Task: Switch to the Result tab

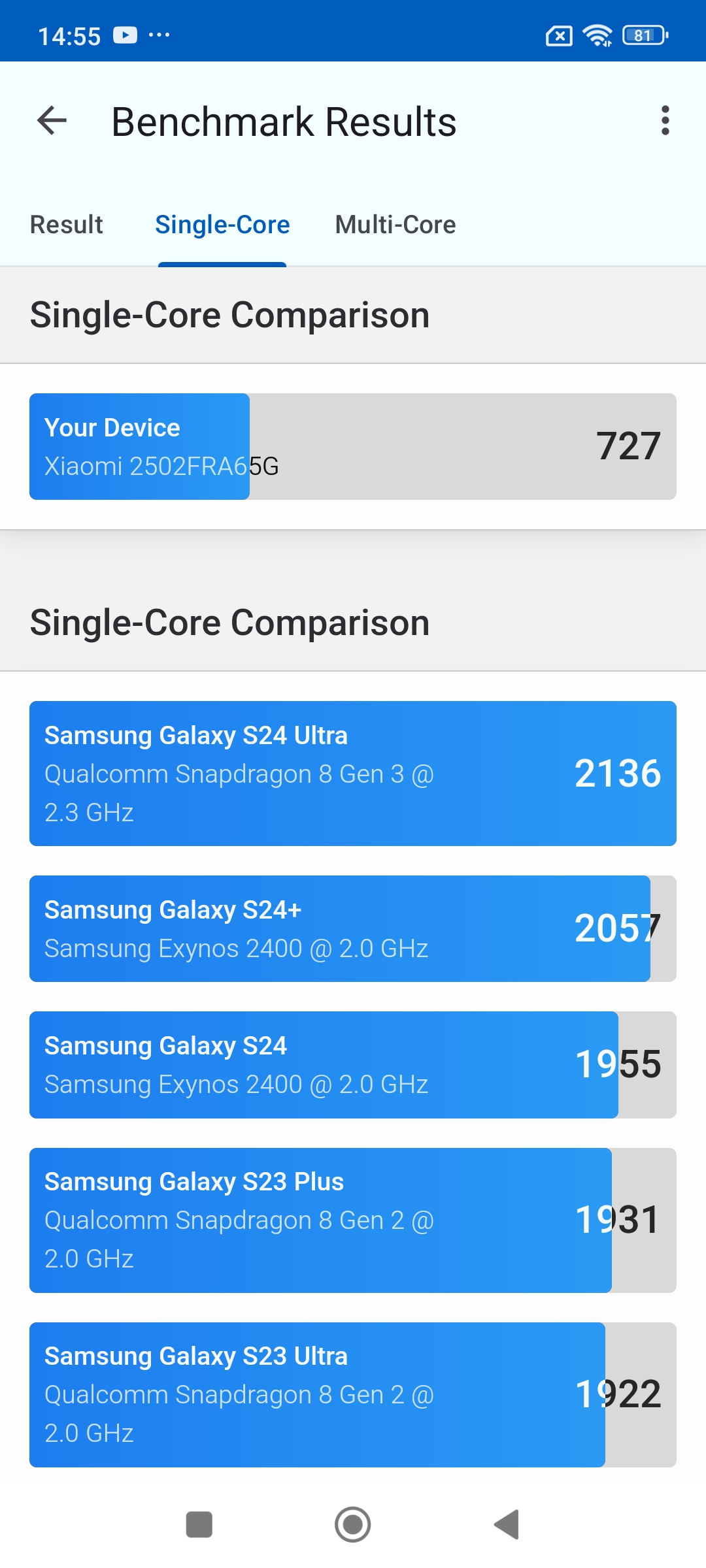Action: coord(67,225)
